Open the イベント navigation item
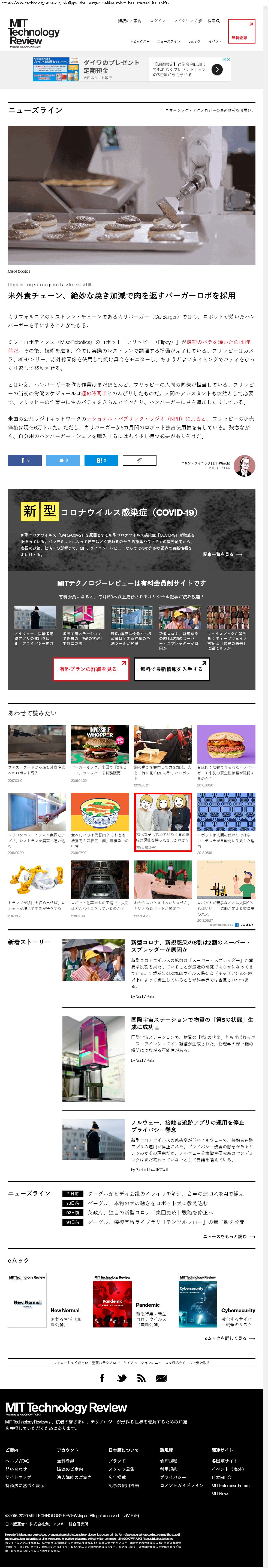This screenshot has height=1568, width=268. [x=215, y=41]
